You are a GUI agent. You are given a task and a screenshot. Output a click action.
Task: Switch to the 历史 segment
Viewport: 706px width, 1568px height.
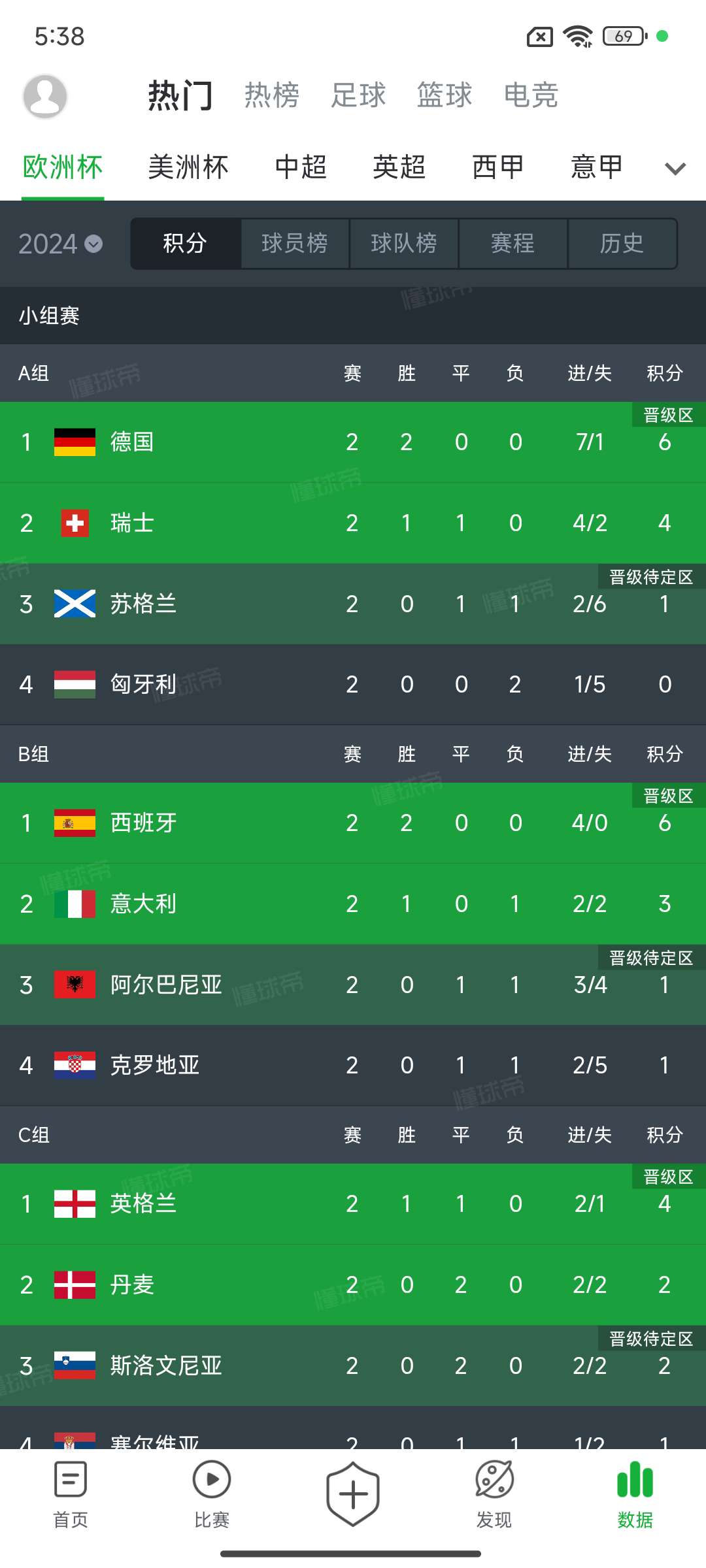tap(622, 244)
